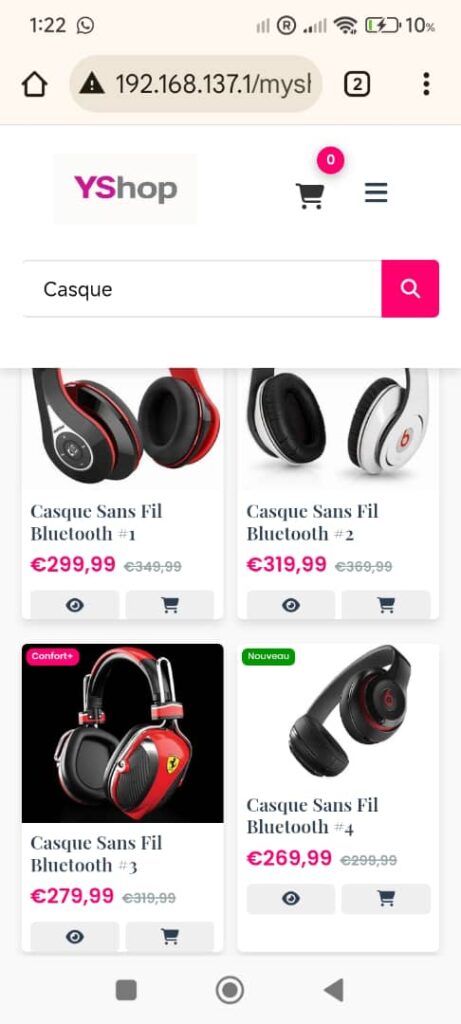This screenshot has height=1024, width=461.
Task: Go to the YShop logo homepage
Action: 125,189
